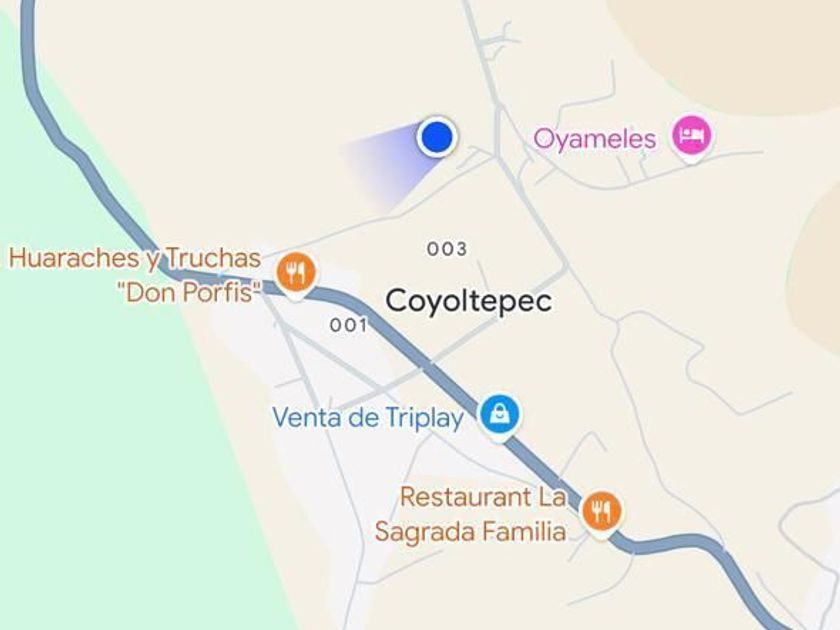Open the Oyameles lodging pin
Viewport: 840px width, 630px height.
coord(692,136)
